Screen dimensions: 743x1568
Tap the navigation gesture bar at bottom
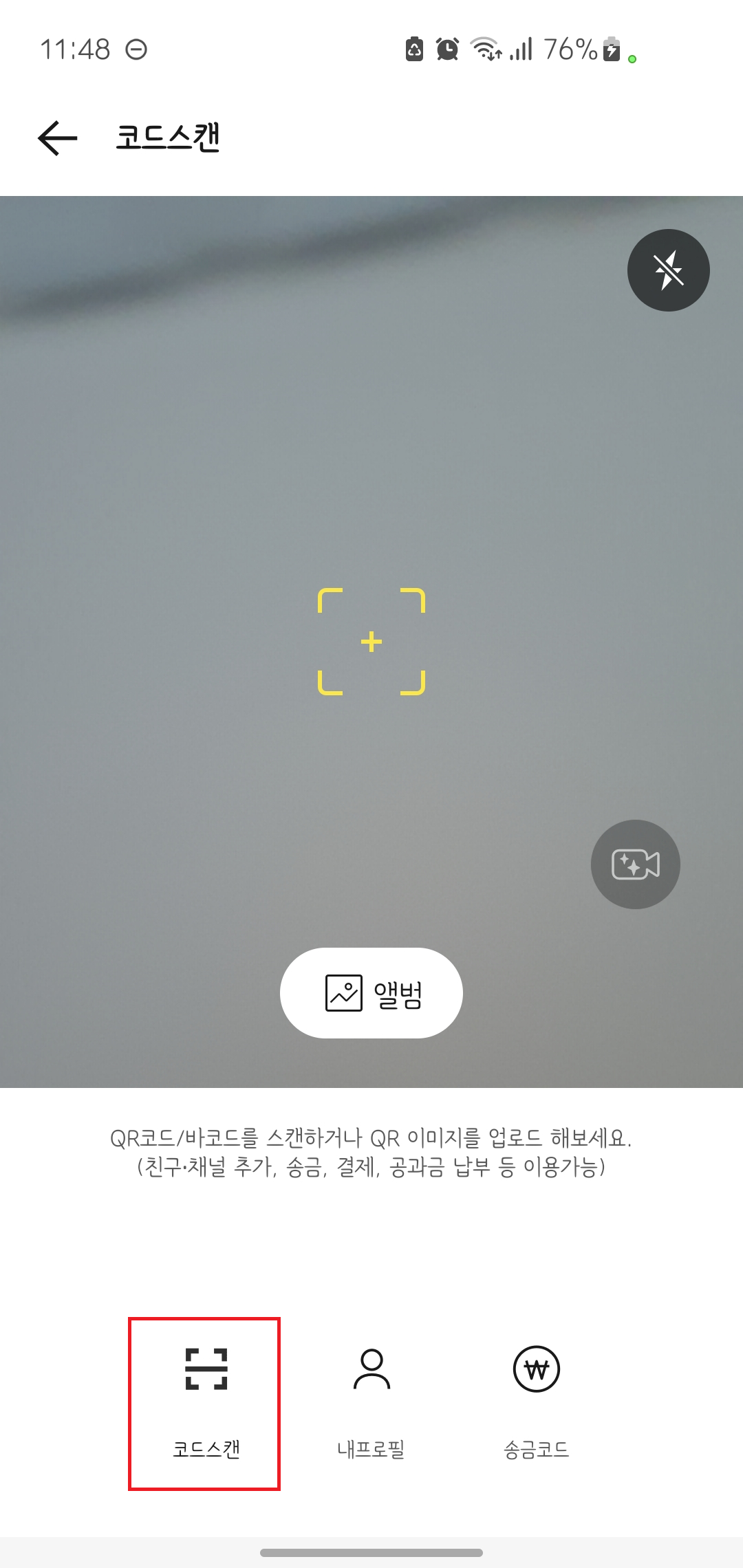(371, 1551)
